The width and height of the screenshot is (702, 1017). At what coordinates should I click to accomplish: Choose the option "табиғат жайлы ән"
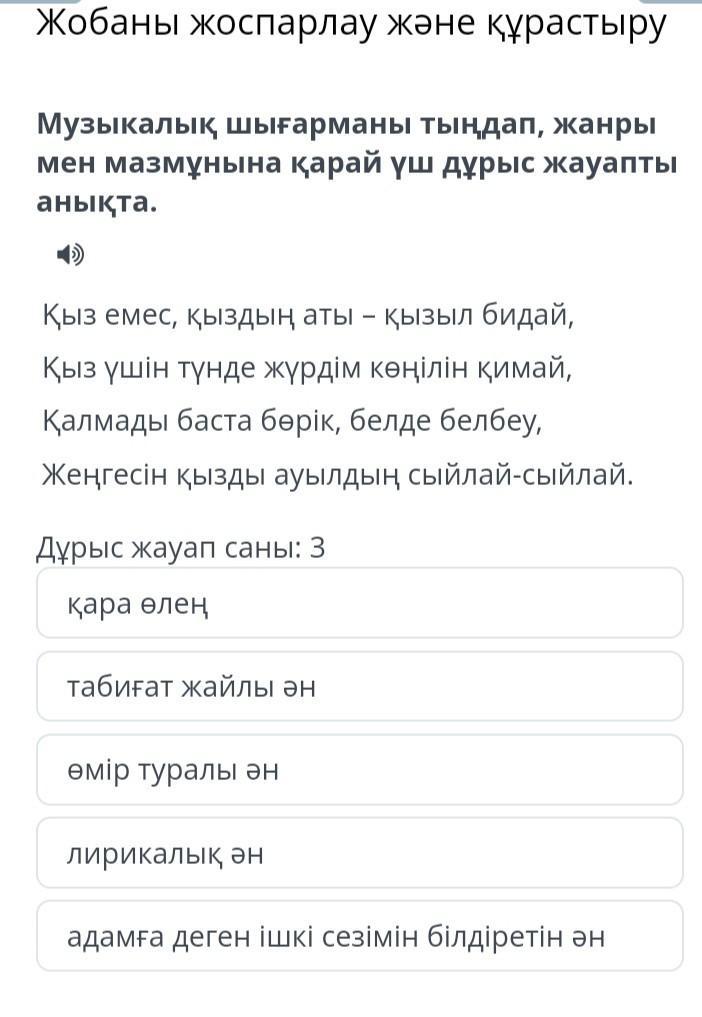[359, 687]
